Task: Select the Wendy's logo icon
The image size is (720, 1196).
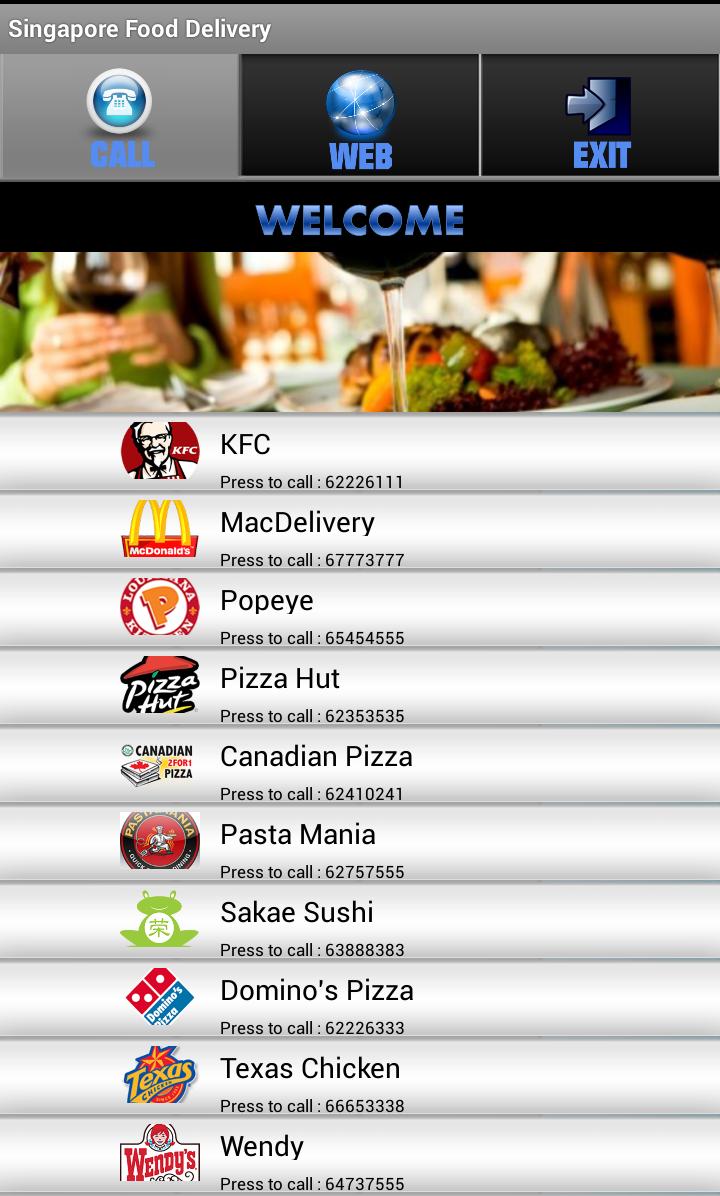Action: point(159,1152)
